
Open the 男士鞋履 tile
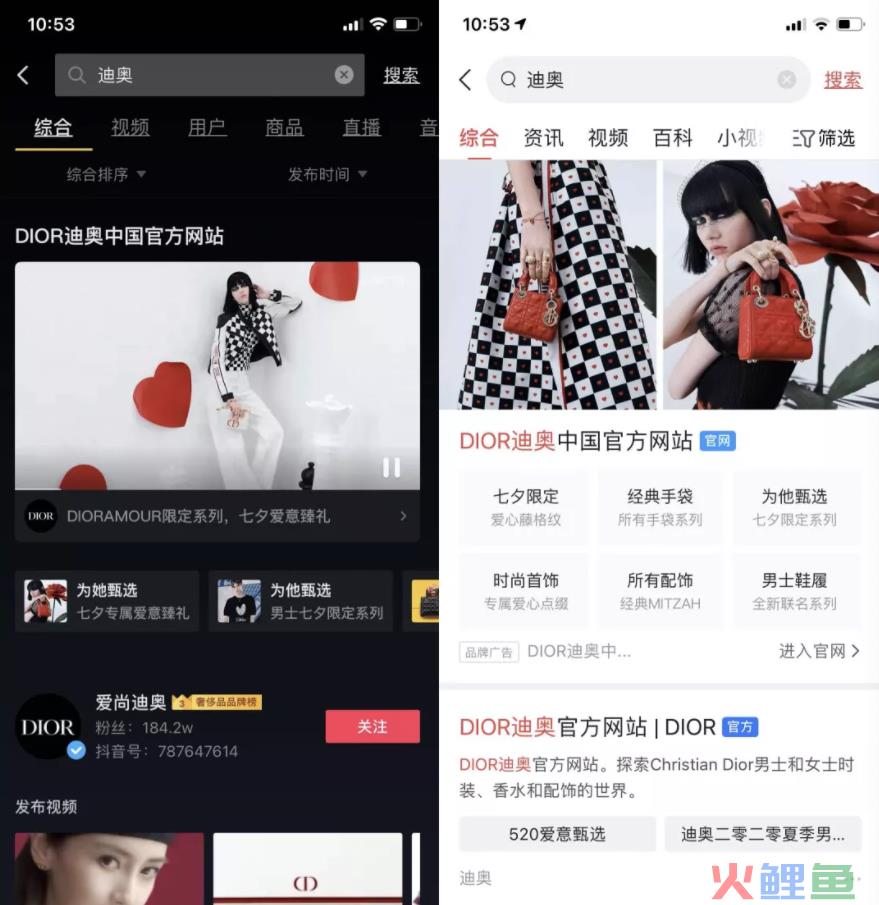(x=794, y=591)
